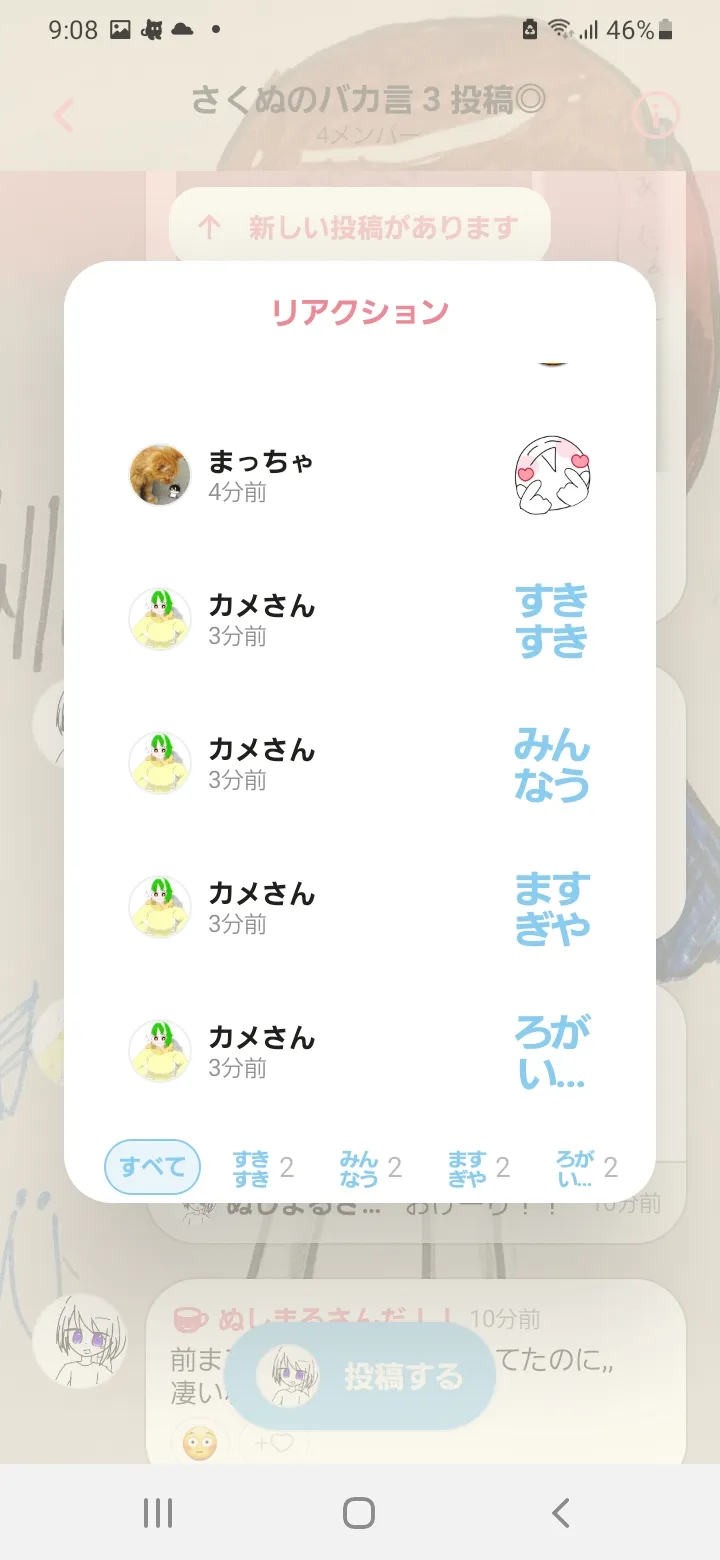720x1560 pixels.
Task: Show only ろがい… reactions
Action: [586, 1168]
